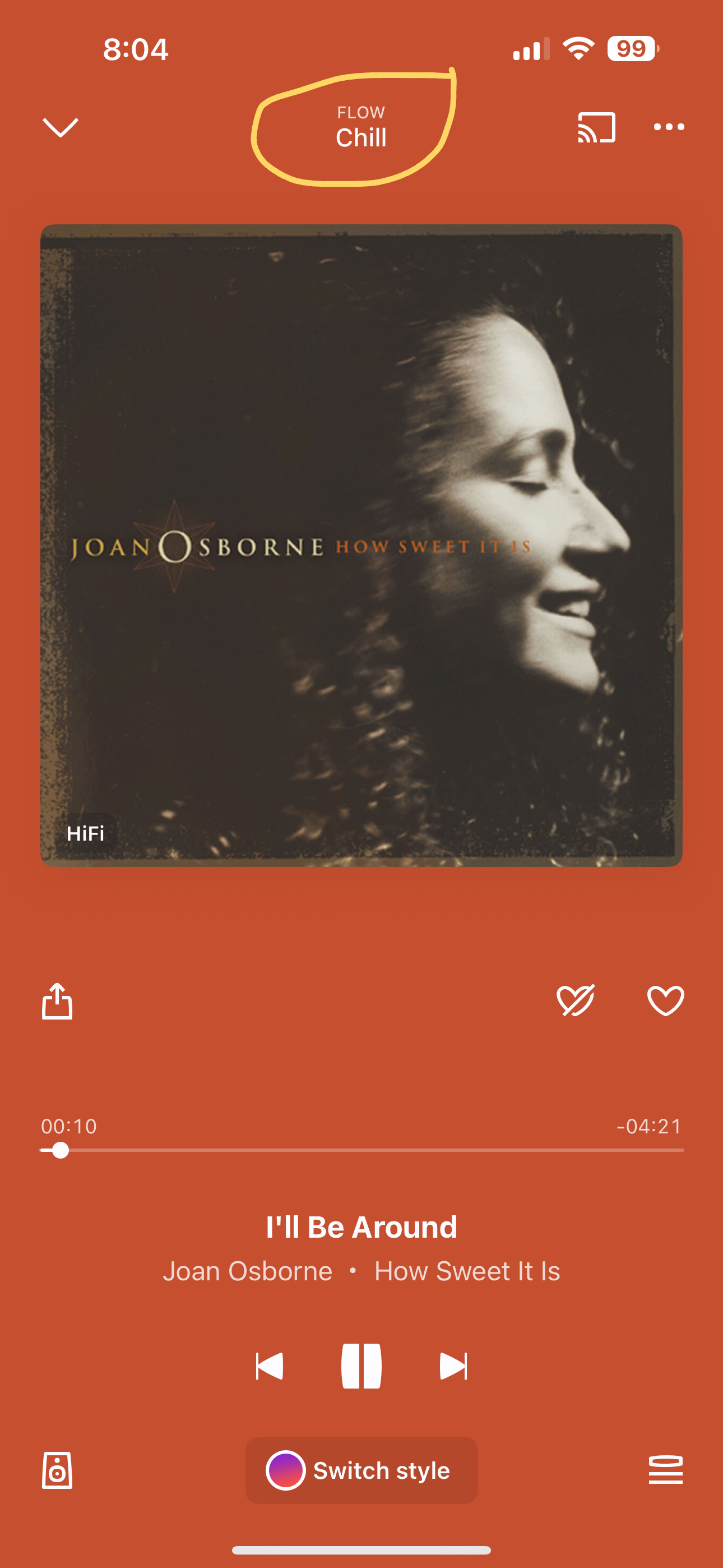Open the speaker audio output options
The image size is (723, 1568).
[x=57, y=1470]
